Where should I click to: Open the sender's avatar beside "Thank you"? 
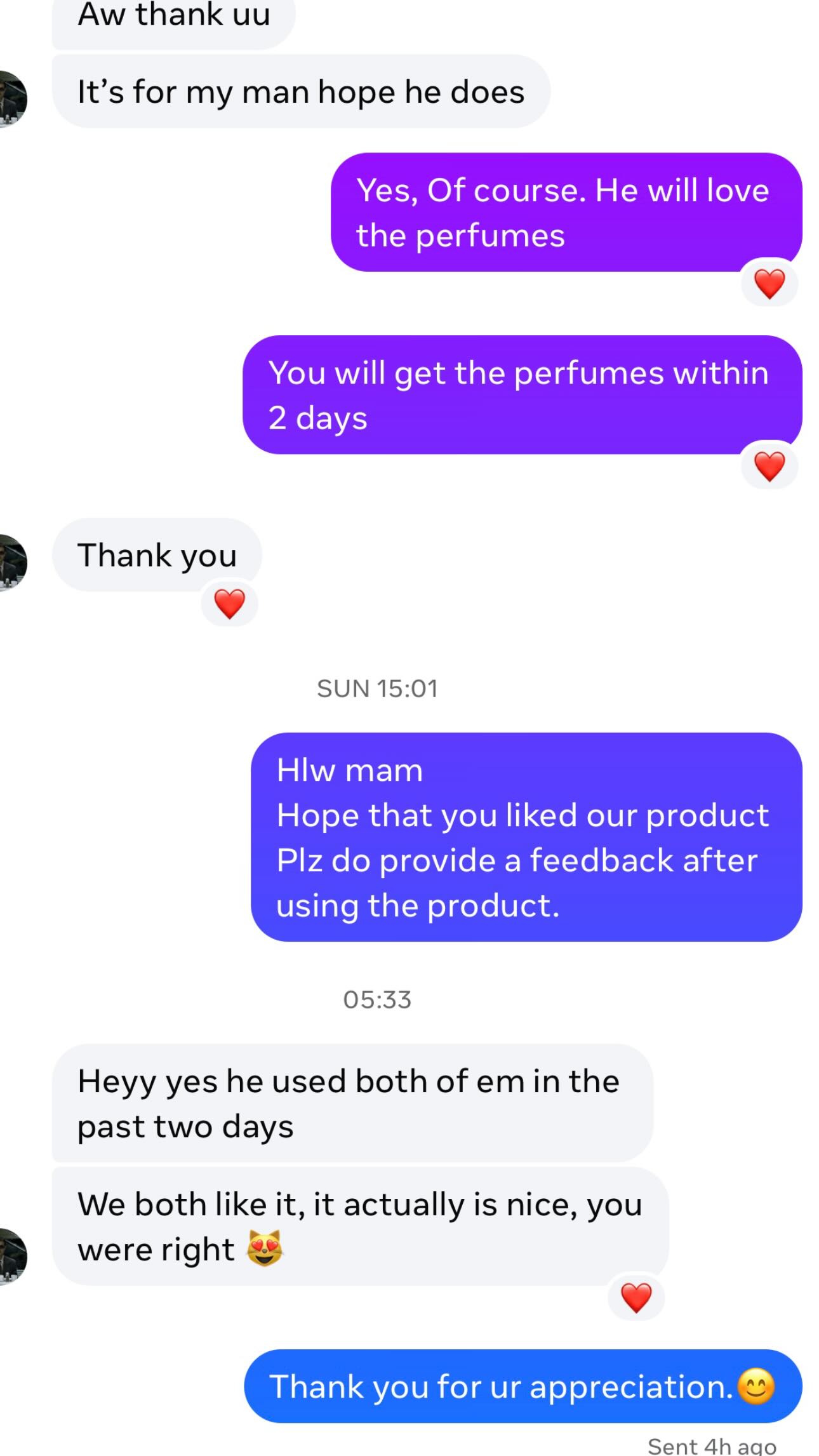tap(11, 562)
